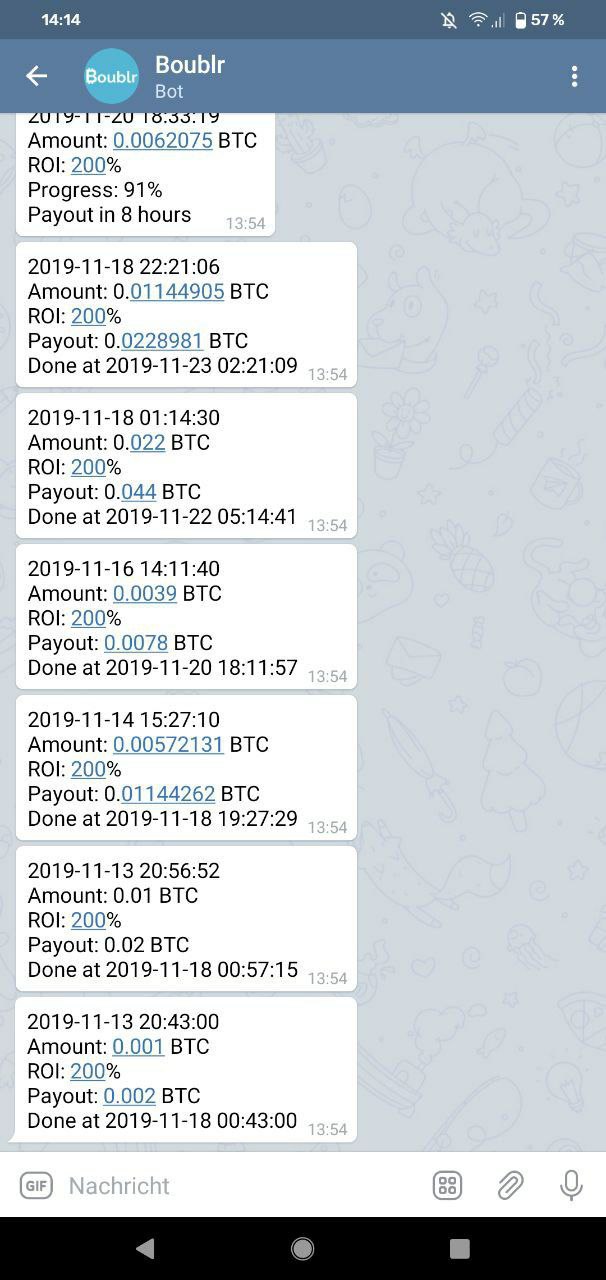The height and width of the screenshot is (1280, 606).
Task: Focus the Nachricht message field
Action: click(x=240, y=1186)
